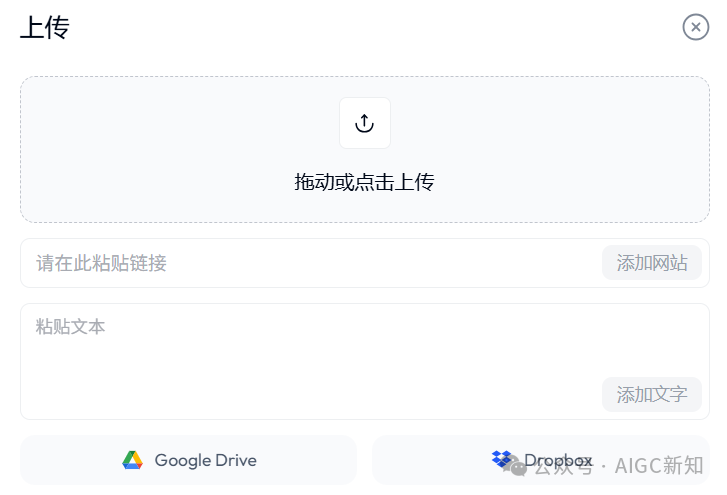Tap the 添加文字 button

[652, 394]
